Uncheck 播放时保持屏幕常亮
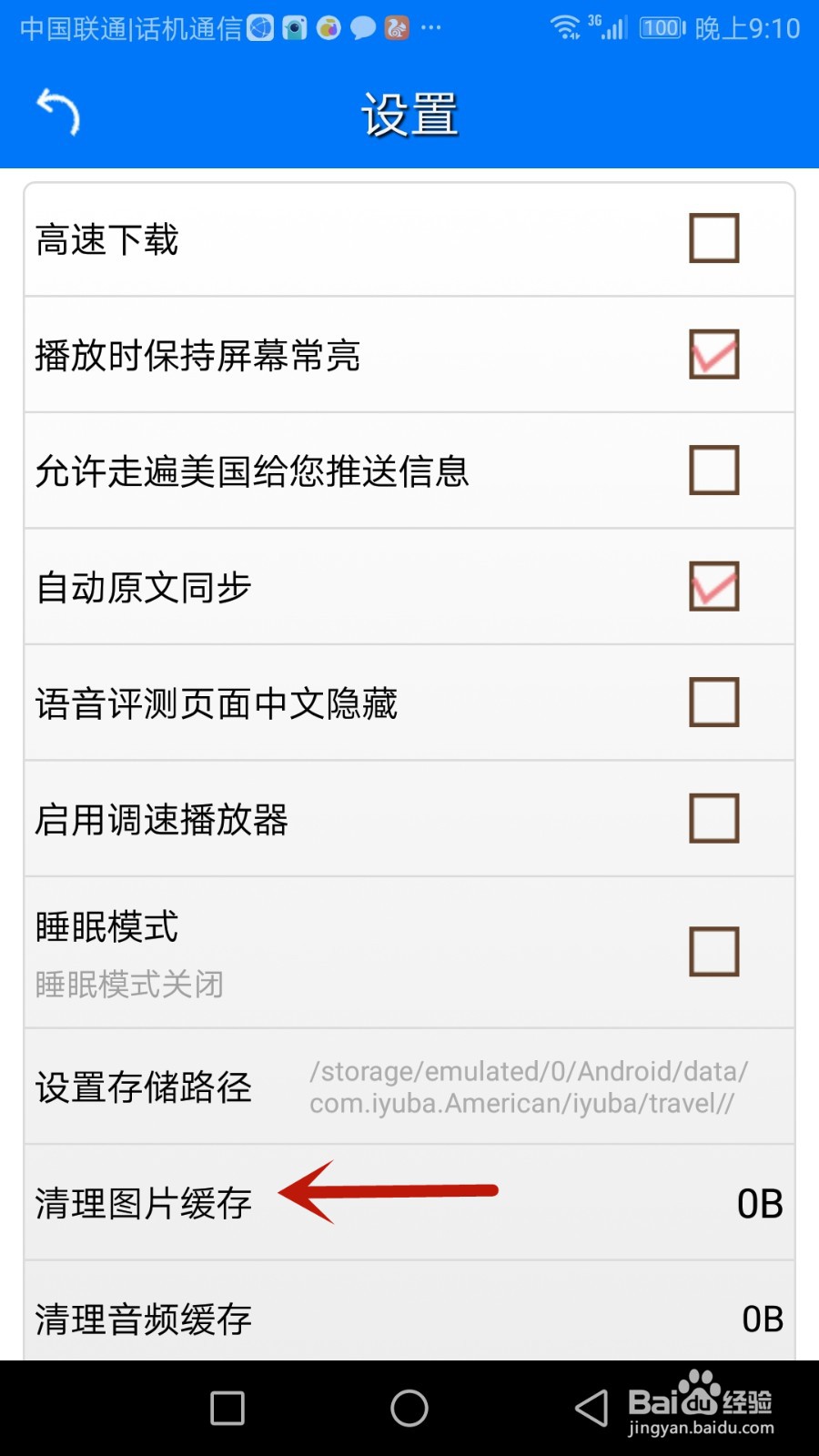This screenshot has width=819, height=1456. [x=713, y=355]
